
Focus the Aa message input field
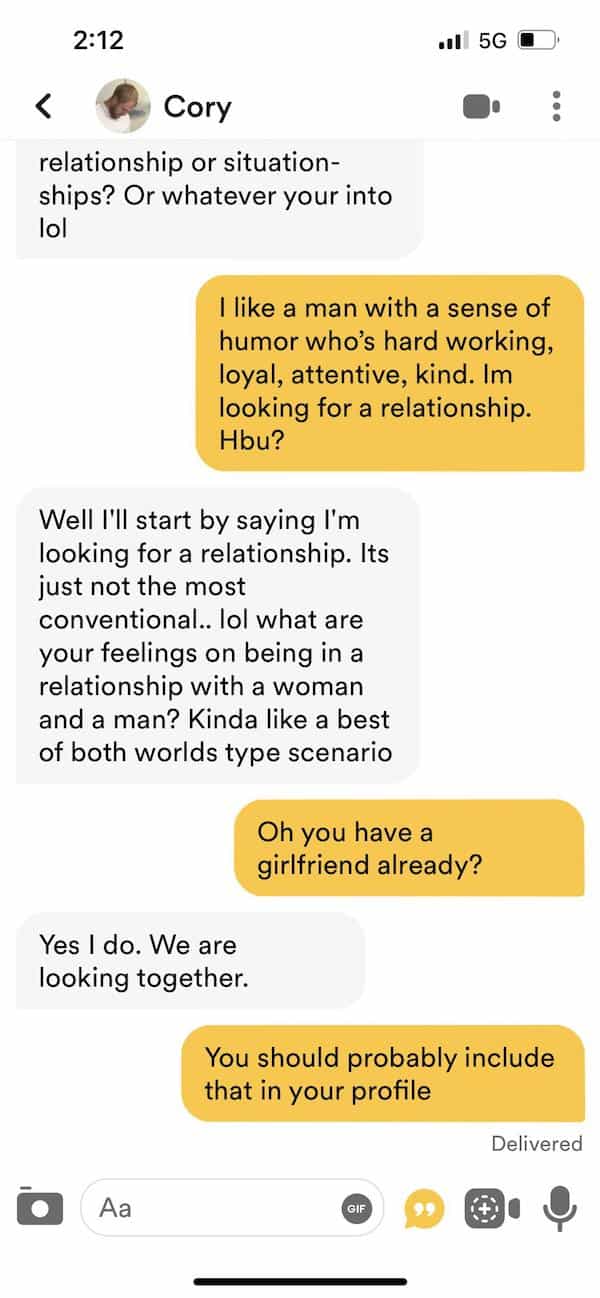(210, 1208)
